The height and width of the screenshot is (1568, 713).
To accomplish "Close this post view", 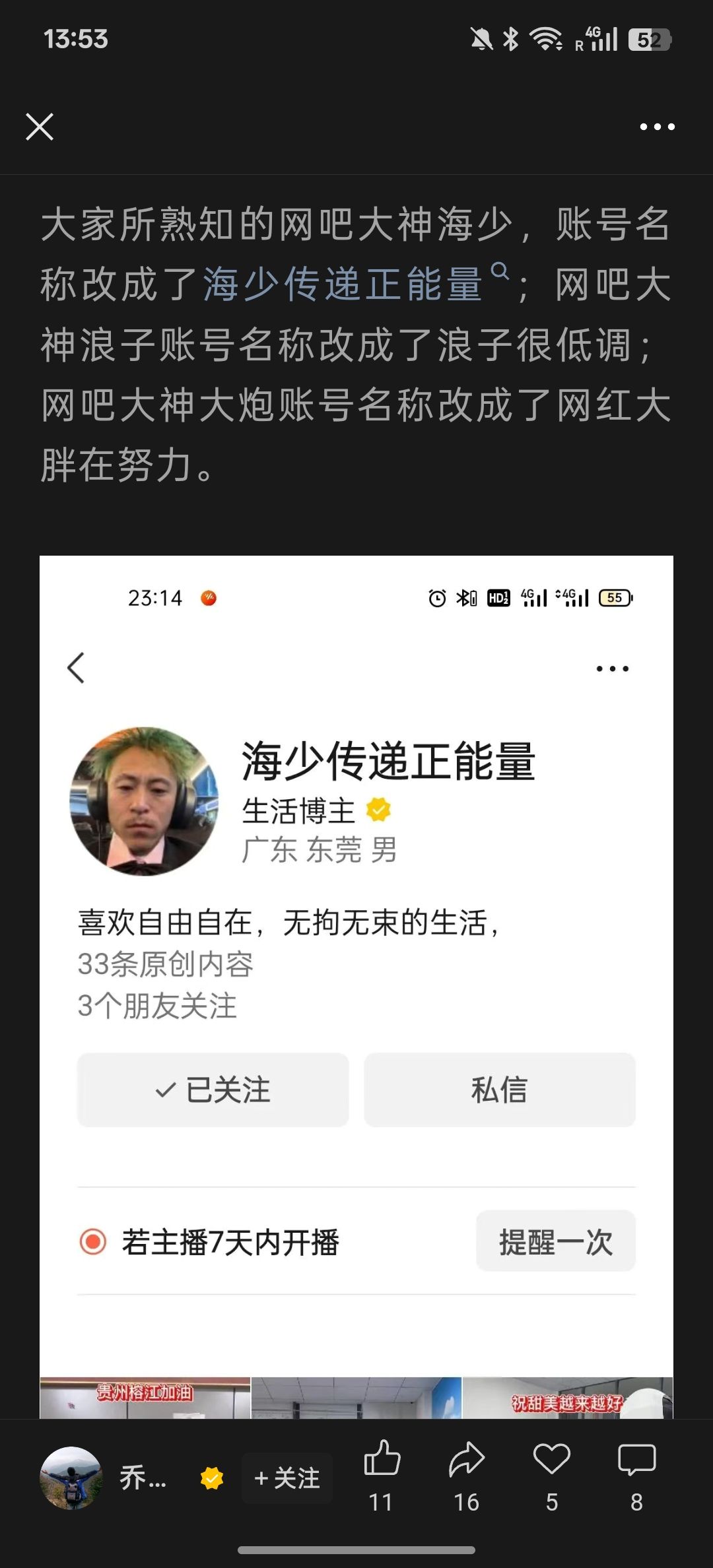I will click(40, 127).
